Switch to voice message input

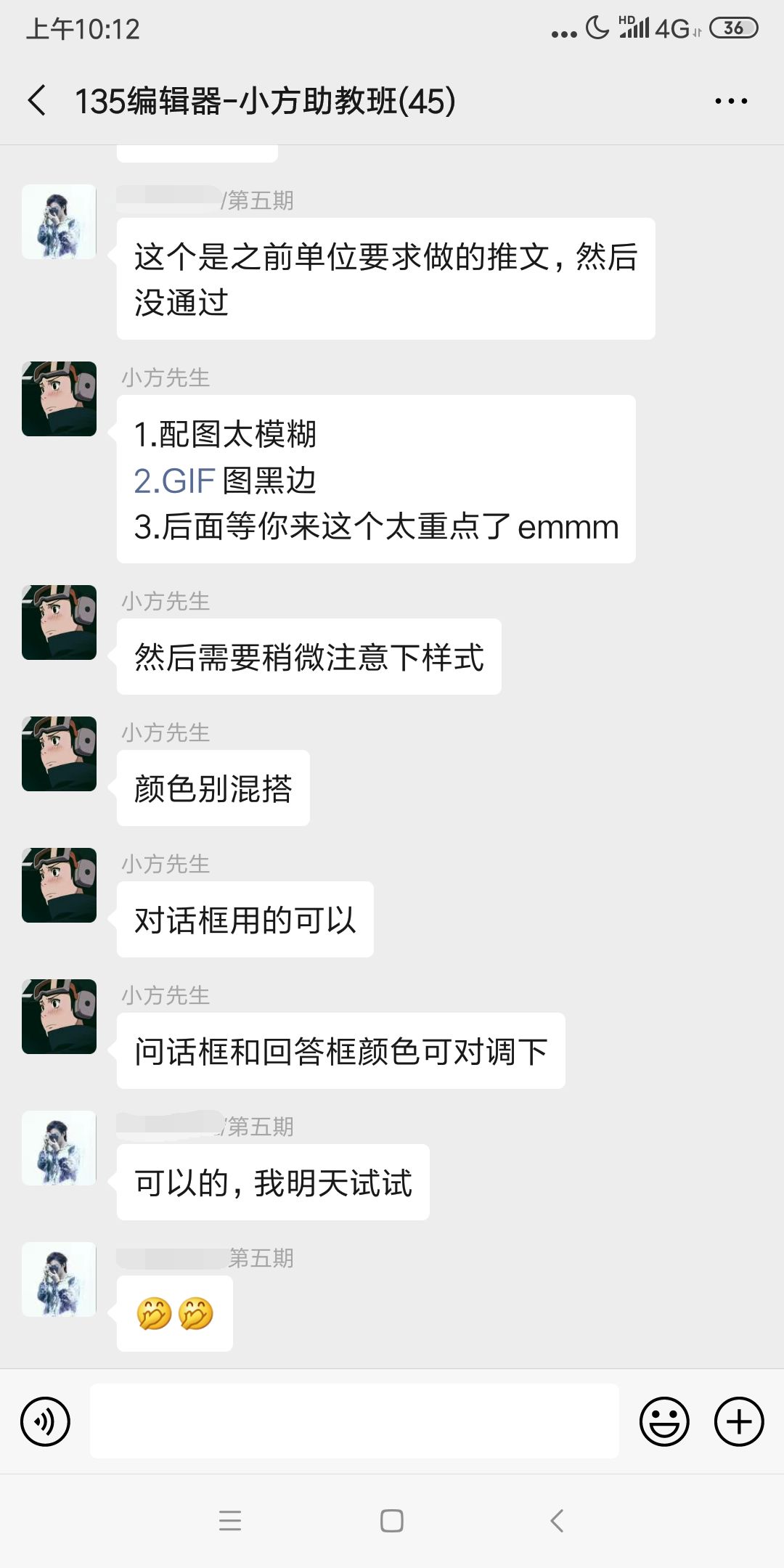(x=46, y=1421)
